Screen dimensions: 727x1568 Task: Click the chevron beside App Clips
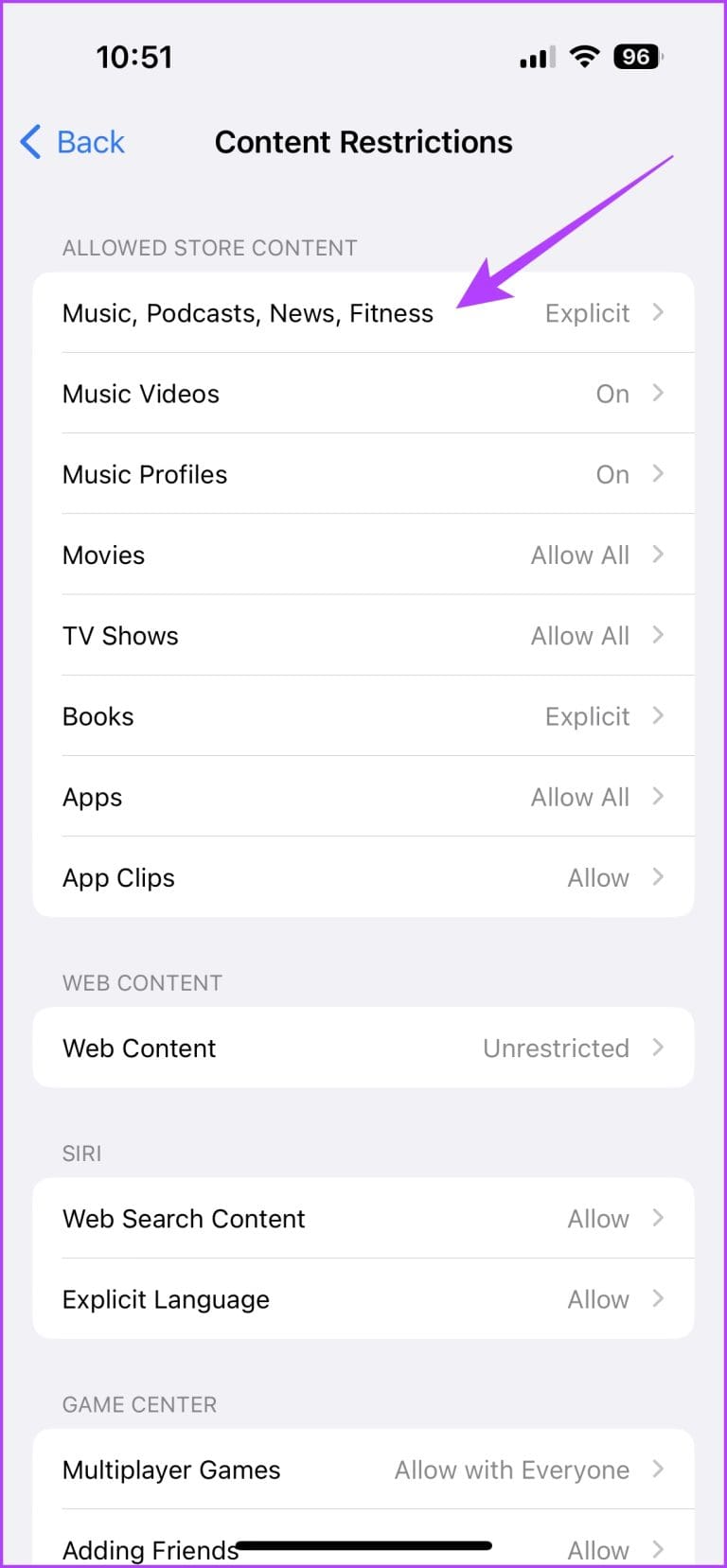click(x=658, y=877)
